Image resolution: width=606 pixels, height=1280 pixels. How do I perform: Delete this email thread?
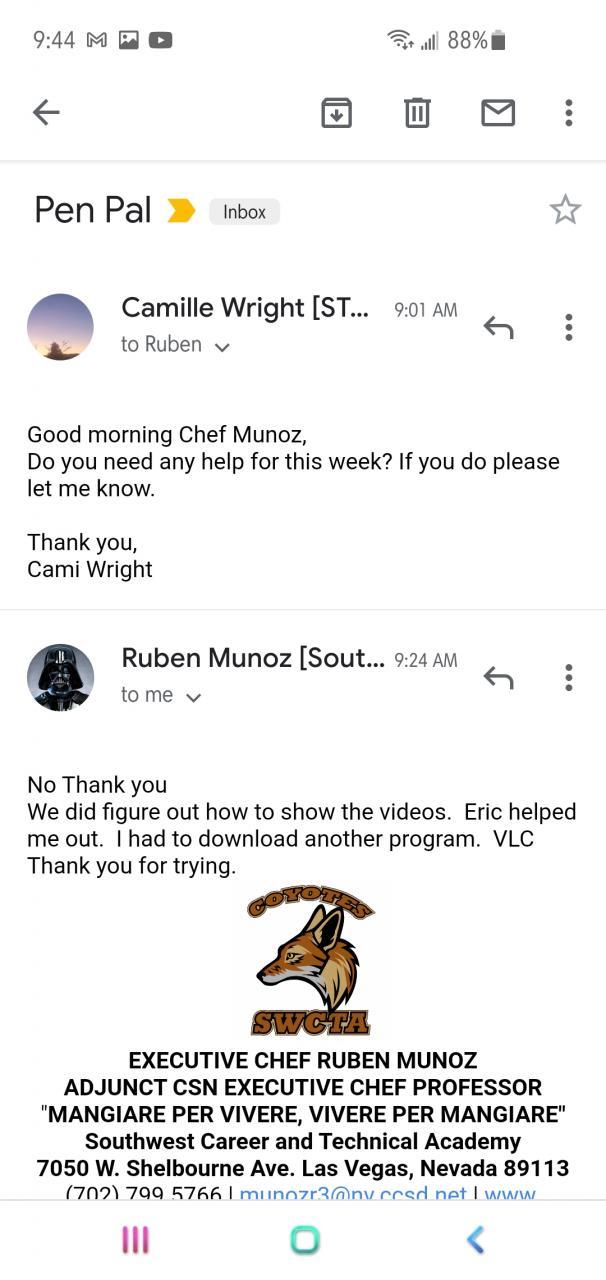(417, 113)
